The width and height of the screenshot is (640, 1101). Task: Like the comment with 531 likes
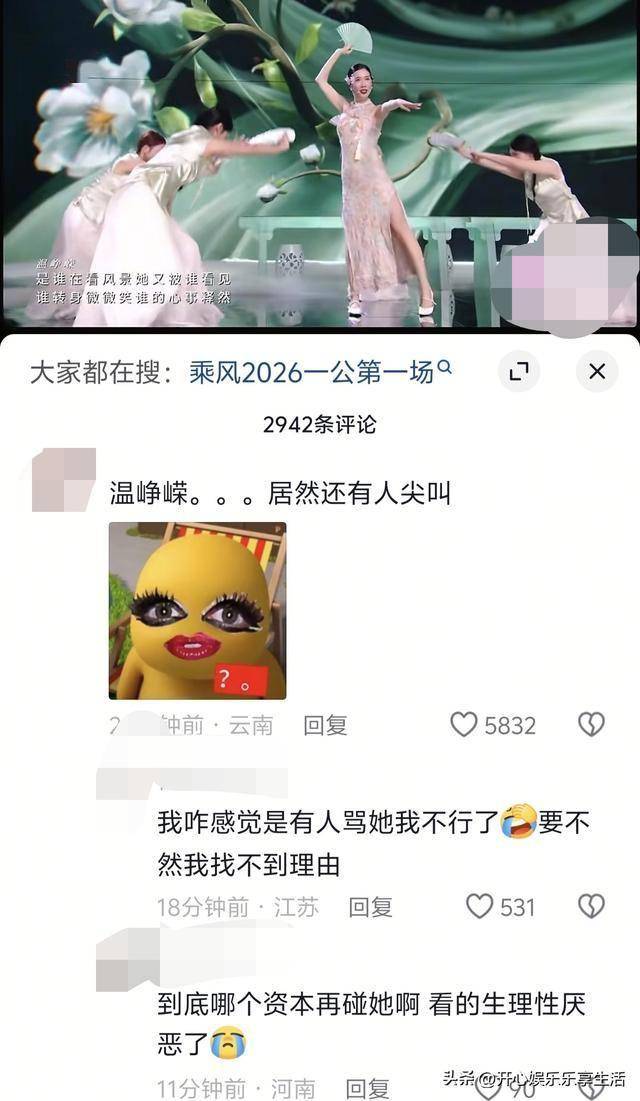pos(480,907)
